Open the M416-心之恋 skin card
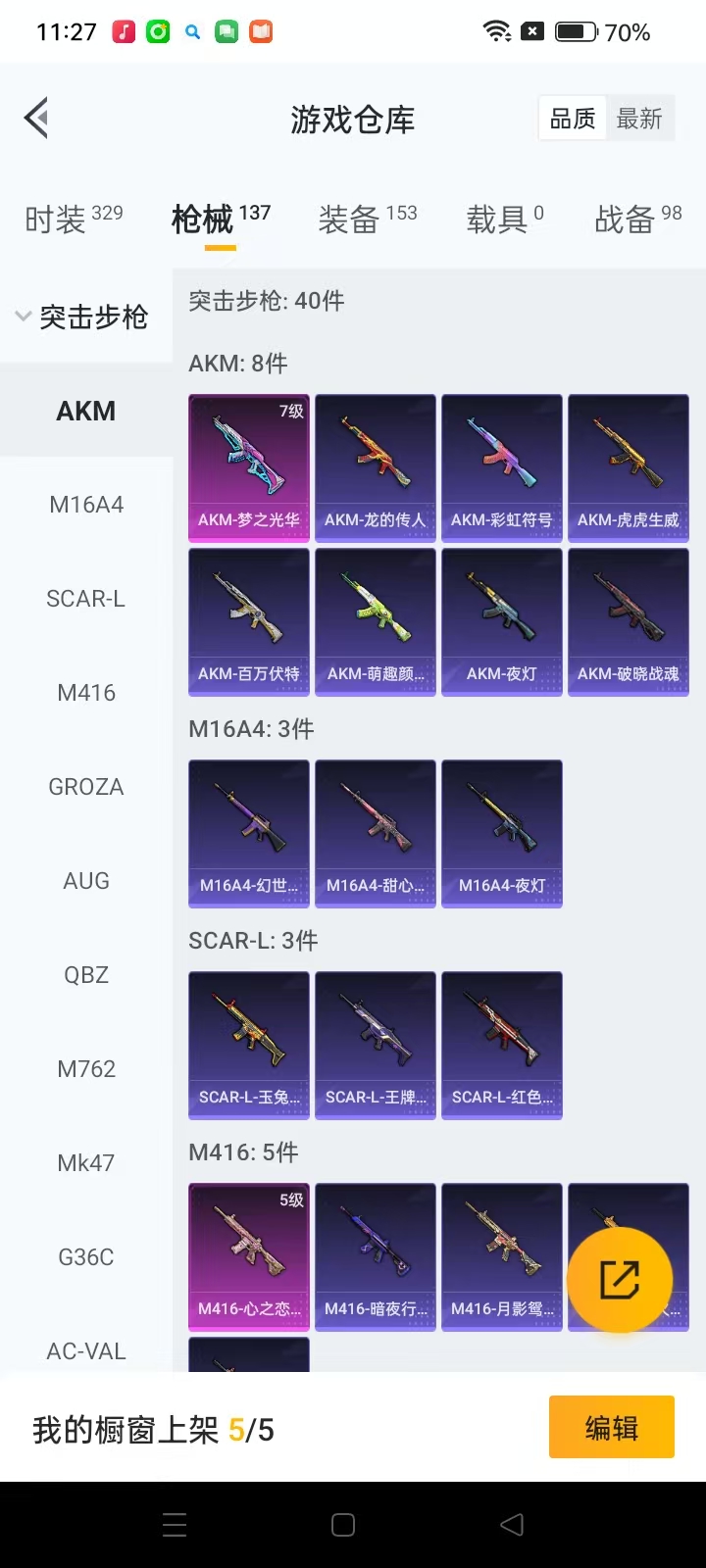 tap(249, 1256)
